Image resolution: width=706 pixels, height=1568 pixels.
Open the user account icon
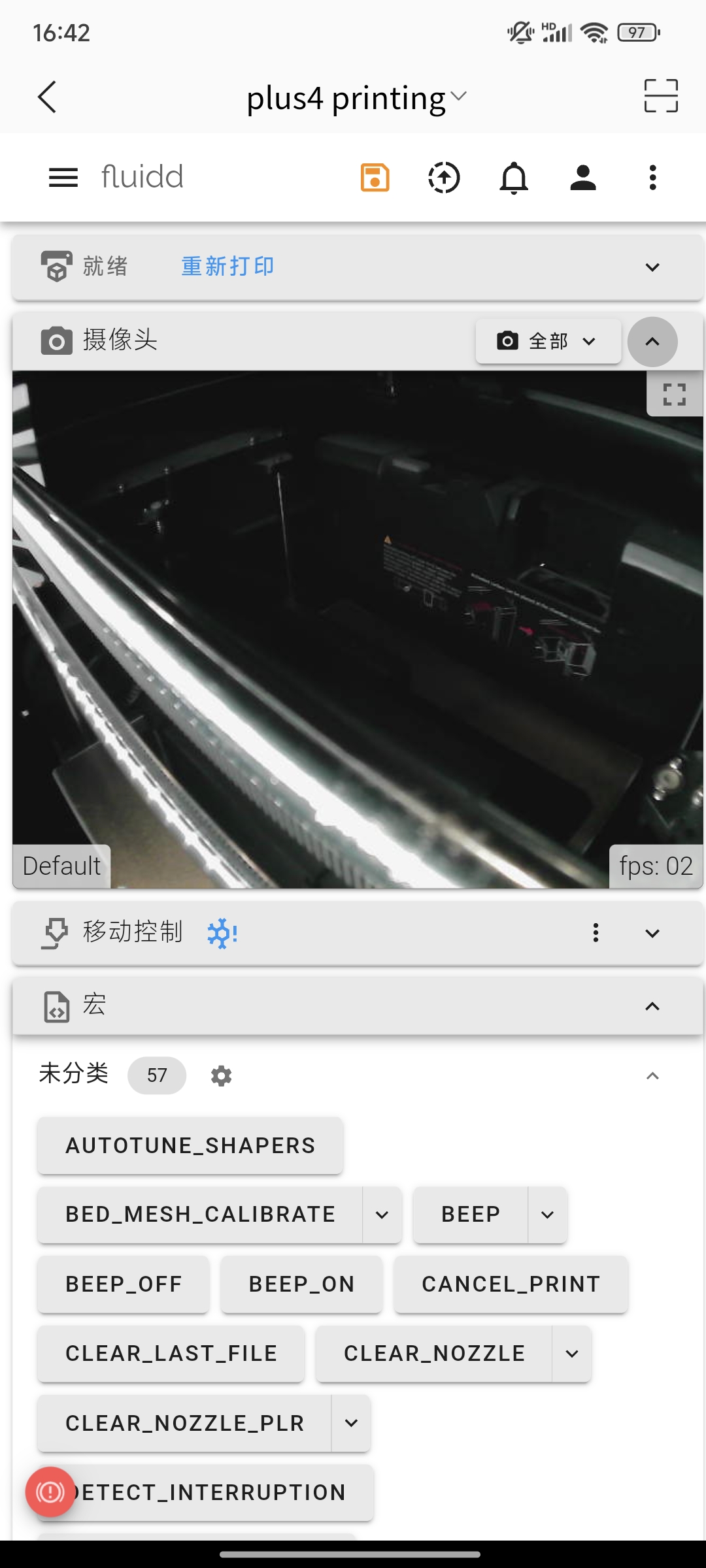[583, 177]
